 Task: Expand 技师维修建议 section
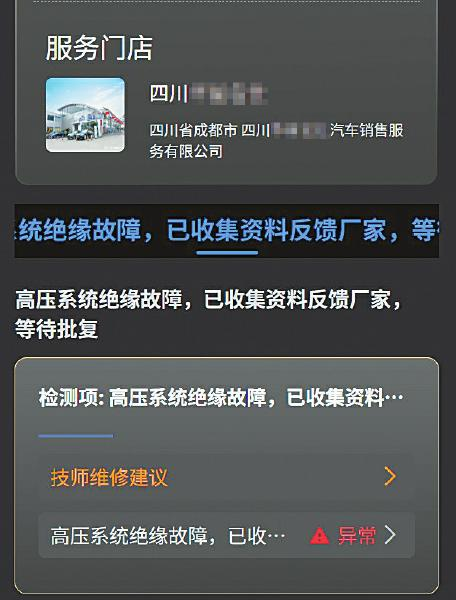[x=226, y=477]
